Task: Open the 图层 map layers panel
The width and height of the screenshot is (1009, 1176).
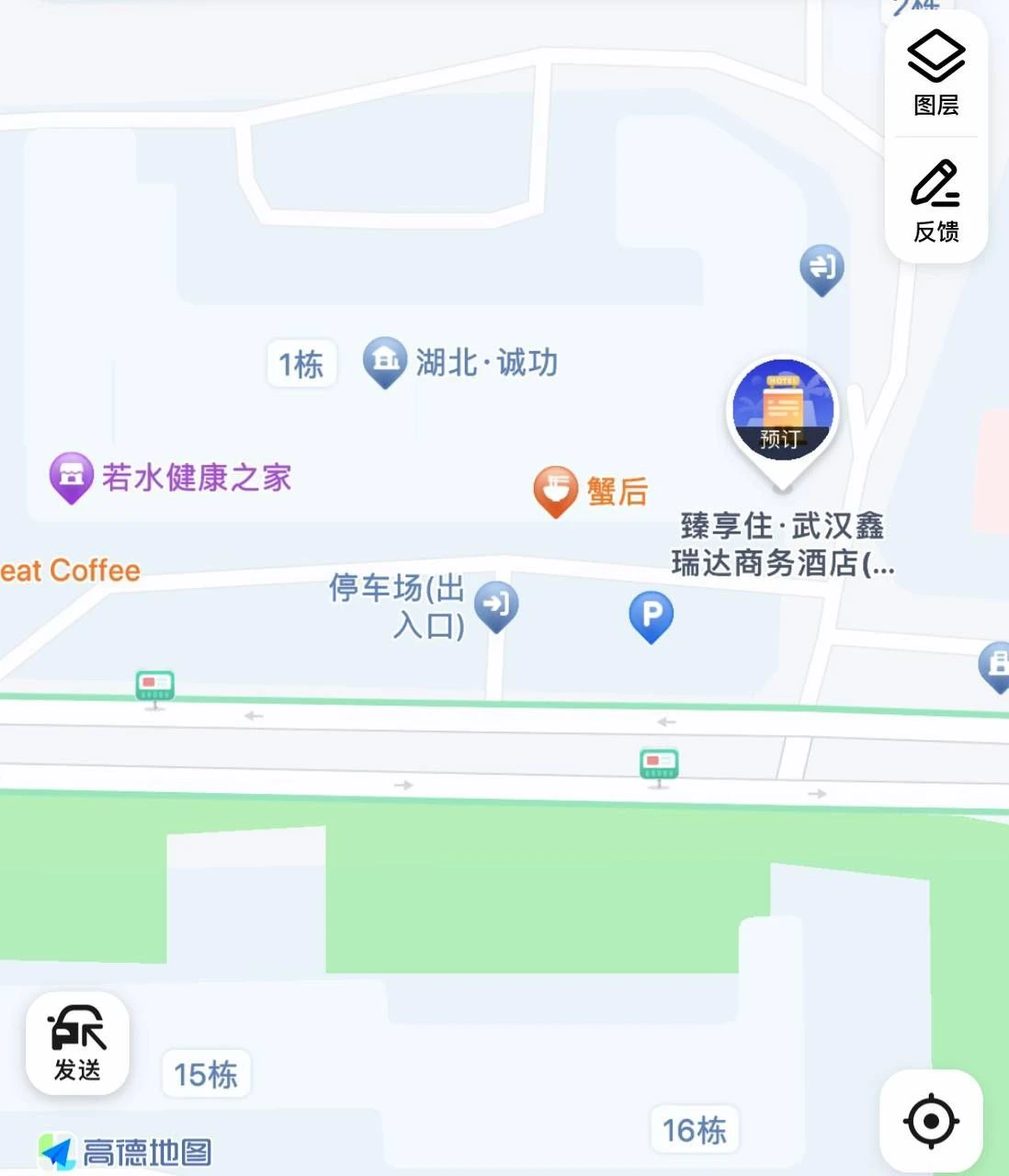Action: pos(935,73)
